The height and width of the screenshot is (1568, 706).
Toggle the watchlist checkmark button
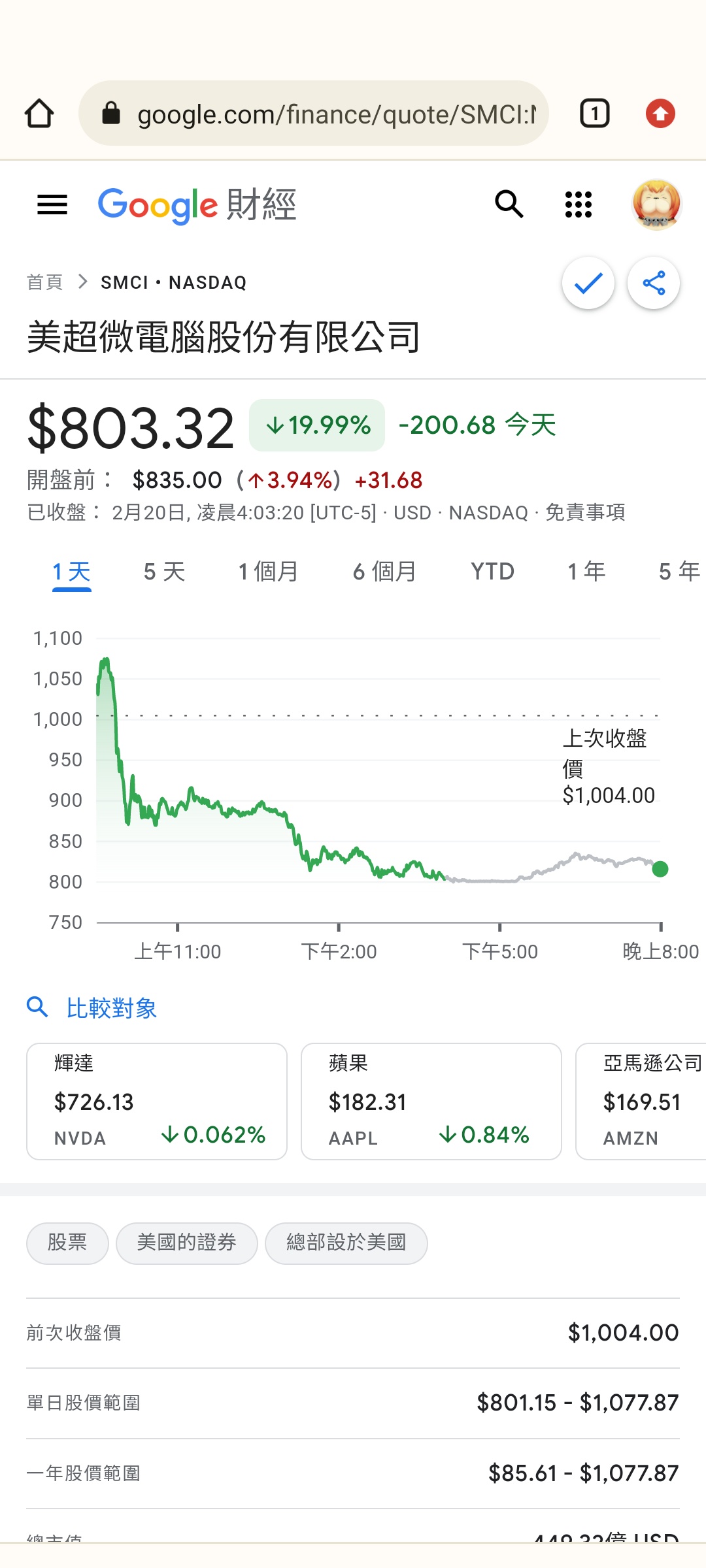[x=588, y=283]
